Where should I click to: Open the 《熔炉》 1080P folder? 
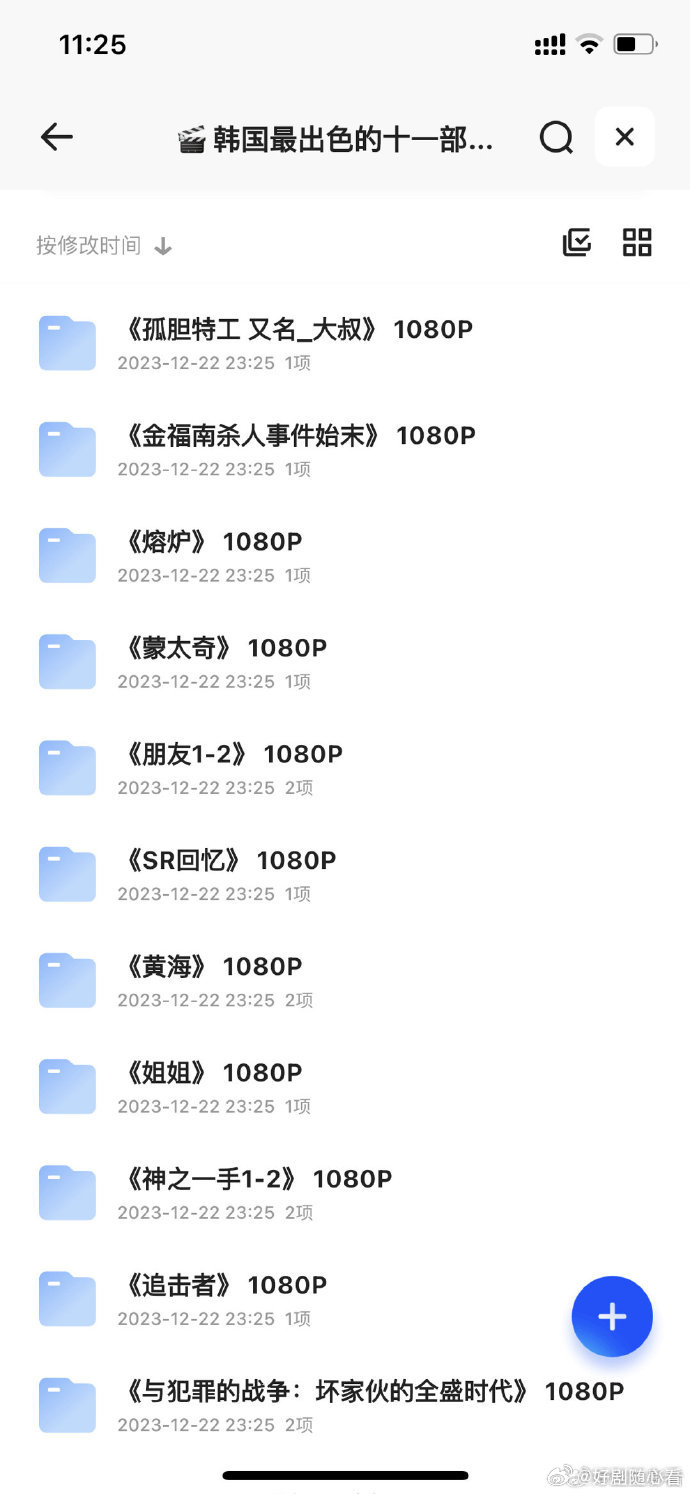click(x=345, y=555)
